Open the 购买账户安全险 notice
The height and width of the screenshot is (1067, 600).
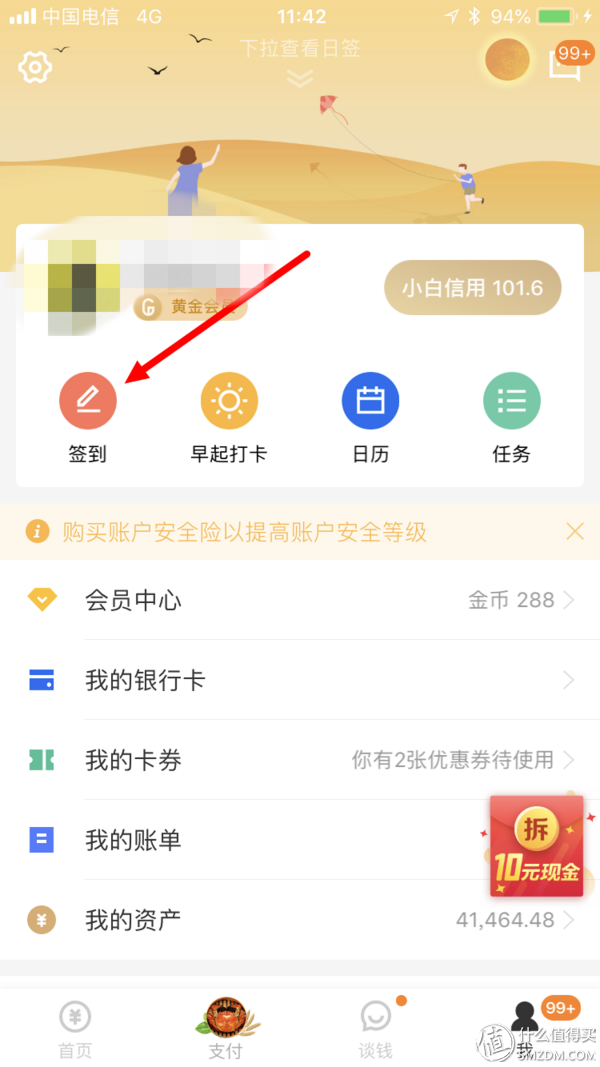230,532
